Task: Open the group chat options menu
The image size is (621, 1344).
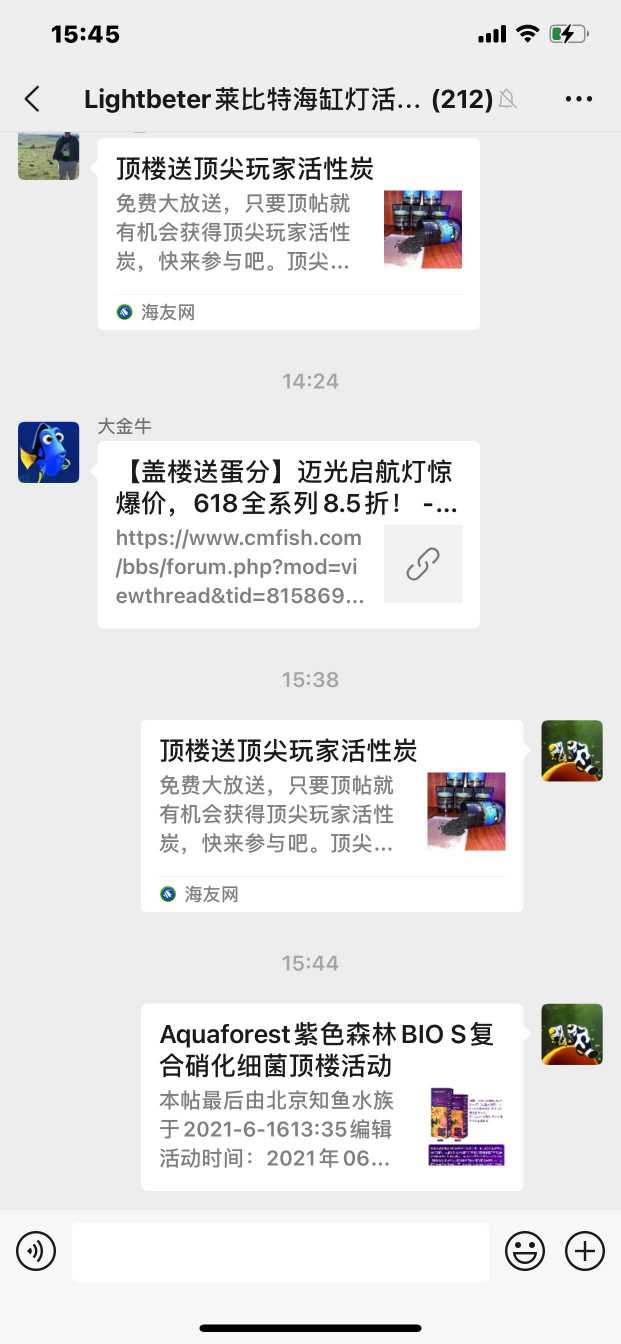Action: (x=579, y=98)
